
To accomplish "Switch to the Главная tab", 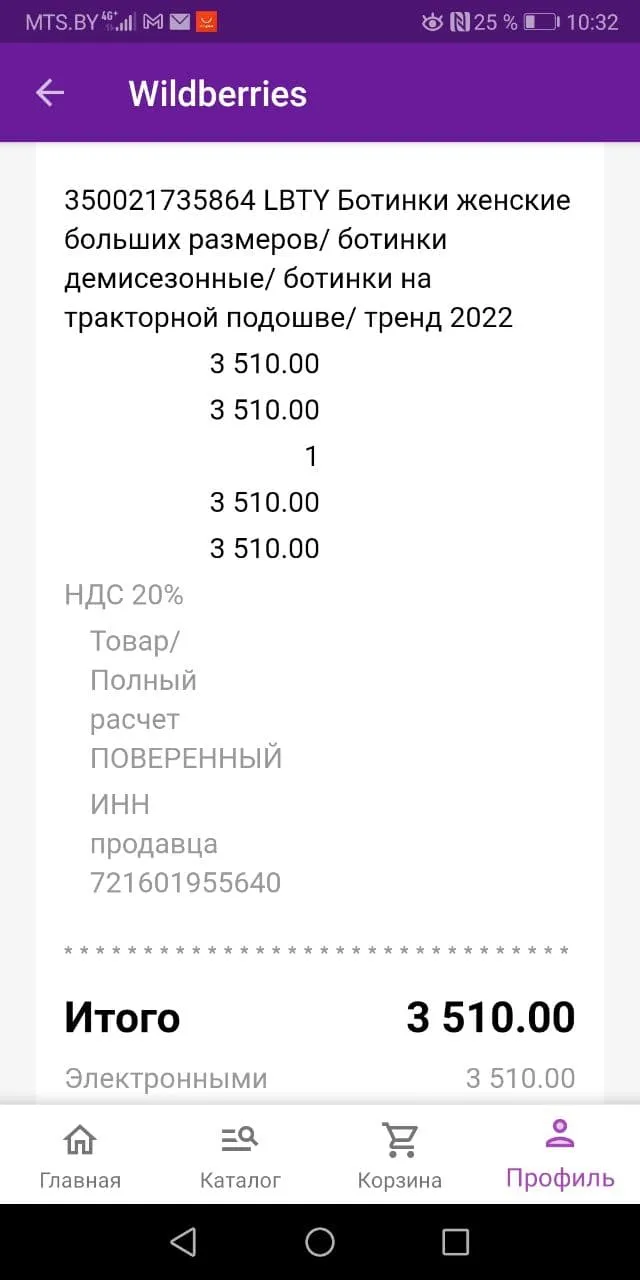I will (x=80, y=1155).
